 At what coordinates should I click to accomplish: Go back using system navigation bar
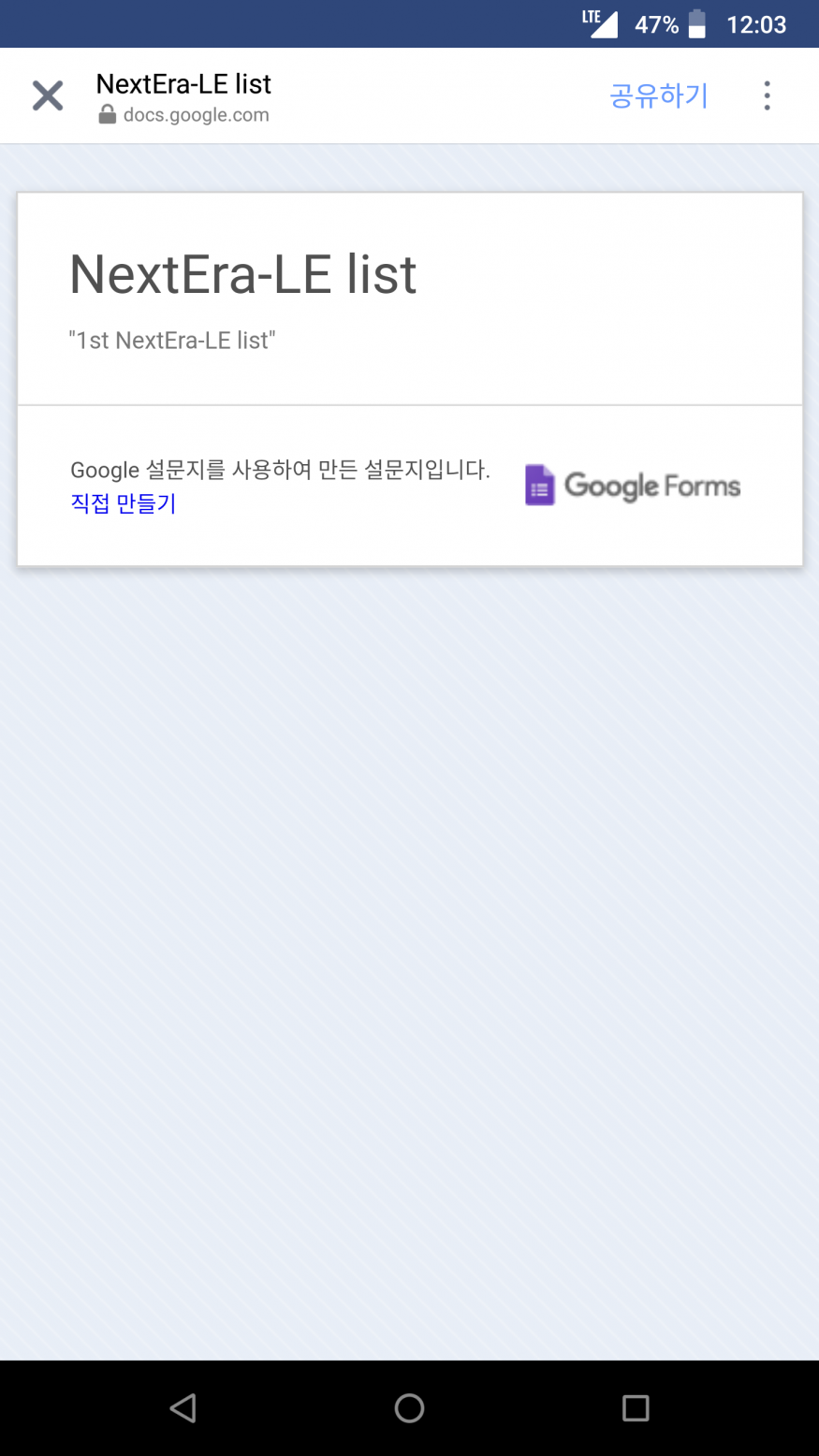(183, 1407)
